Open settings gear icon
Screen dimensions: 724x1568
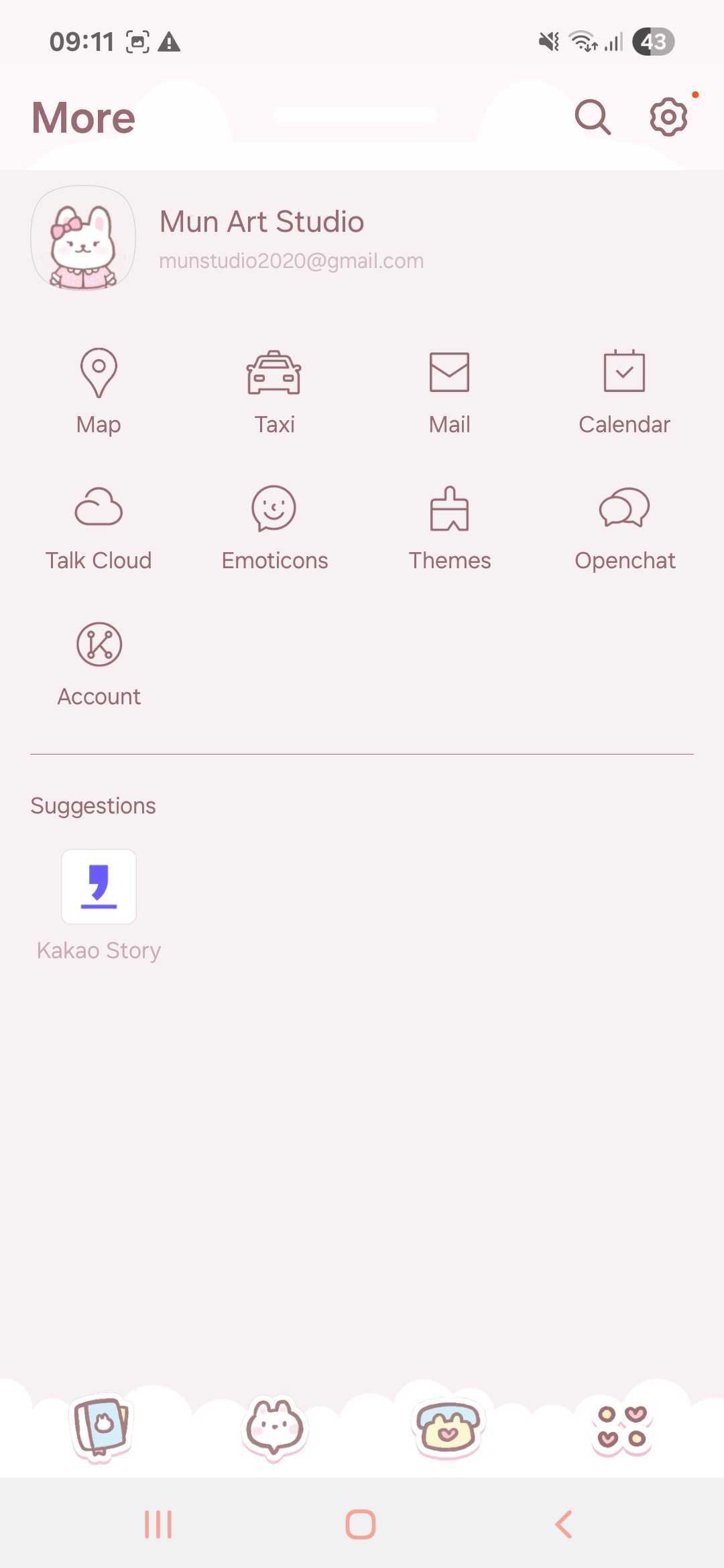click(x=668, y=118)
